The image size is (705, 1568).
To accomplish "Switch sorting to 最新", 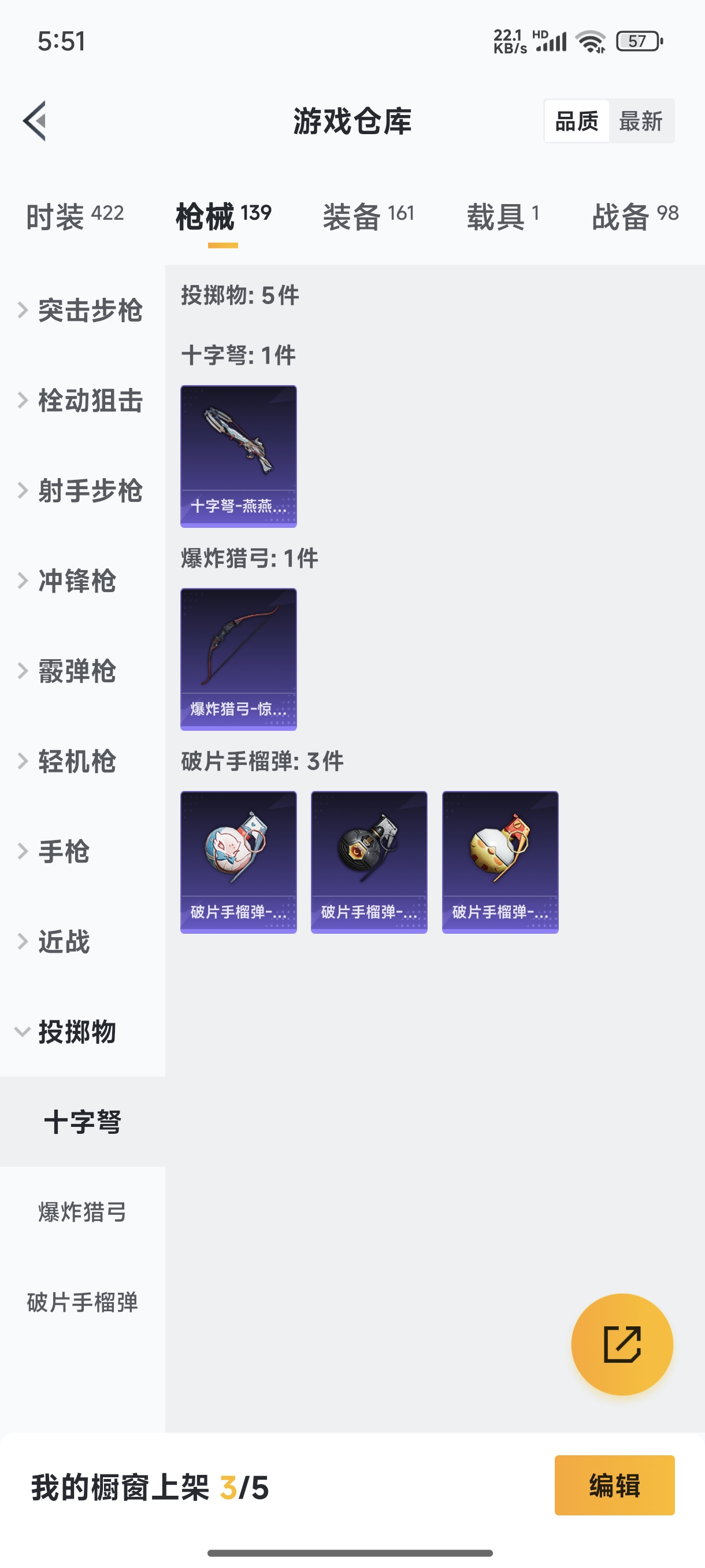I will click(643, 120).
